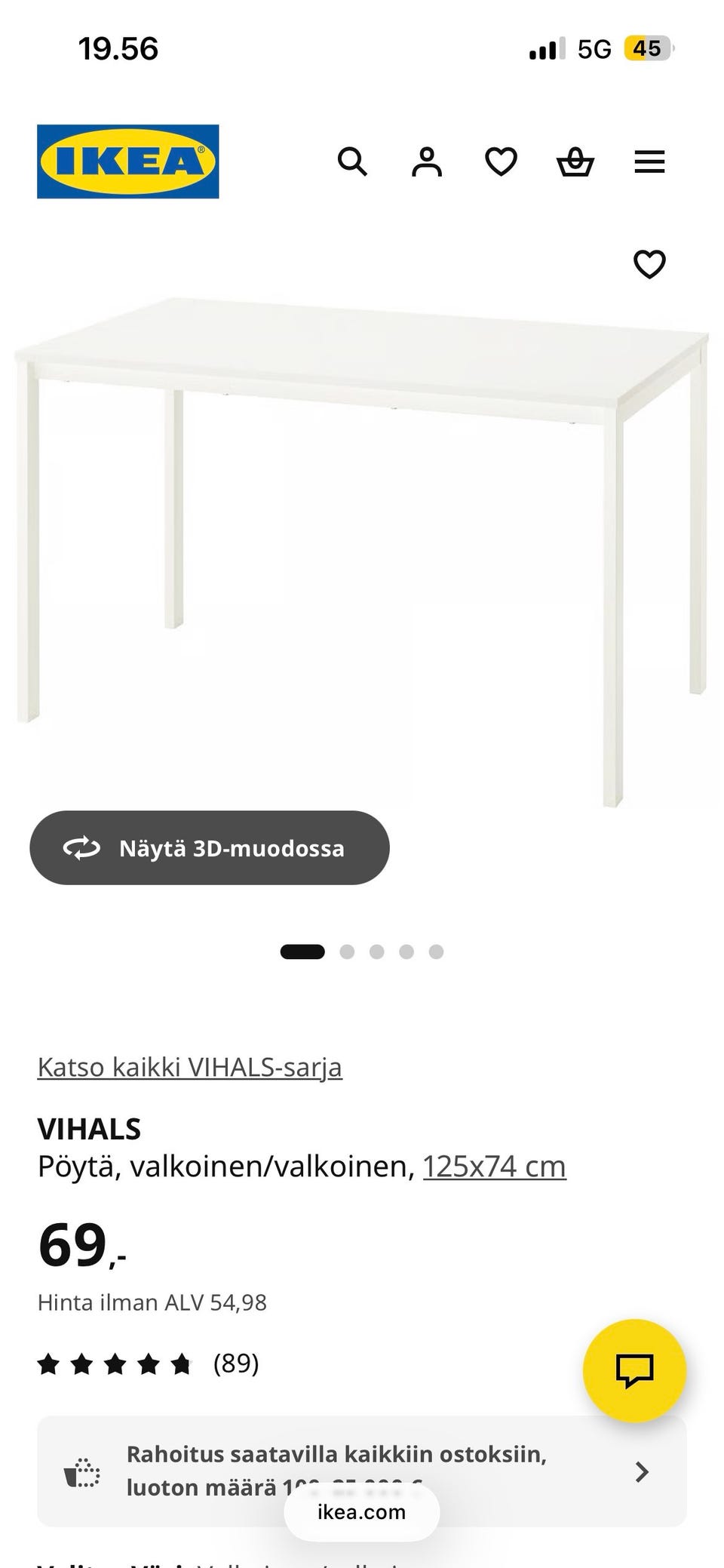This screenshot has width=724, height=1568.
Task: Open Katso kaikki VIHALS-sarja link
Action: pos(189,1066)
